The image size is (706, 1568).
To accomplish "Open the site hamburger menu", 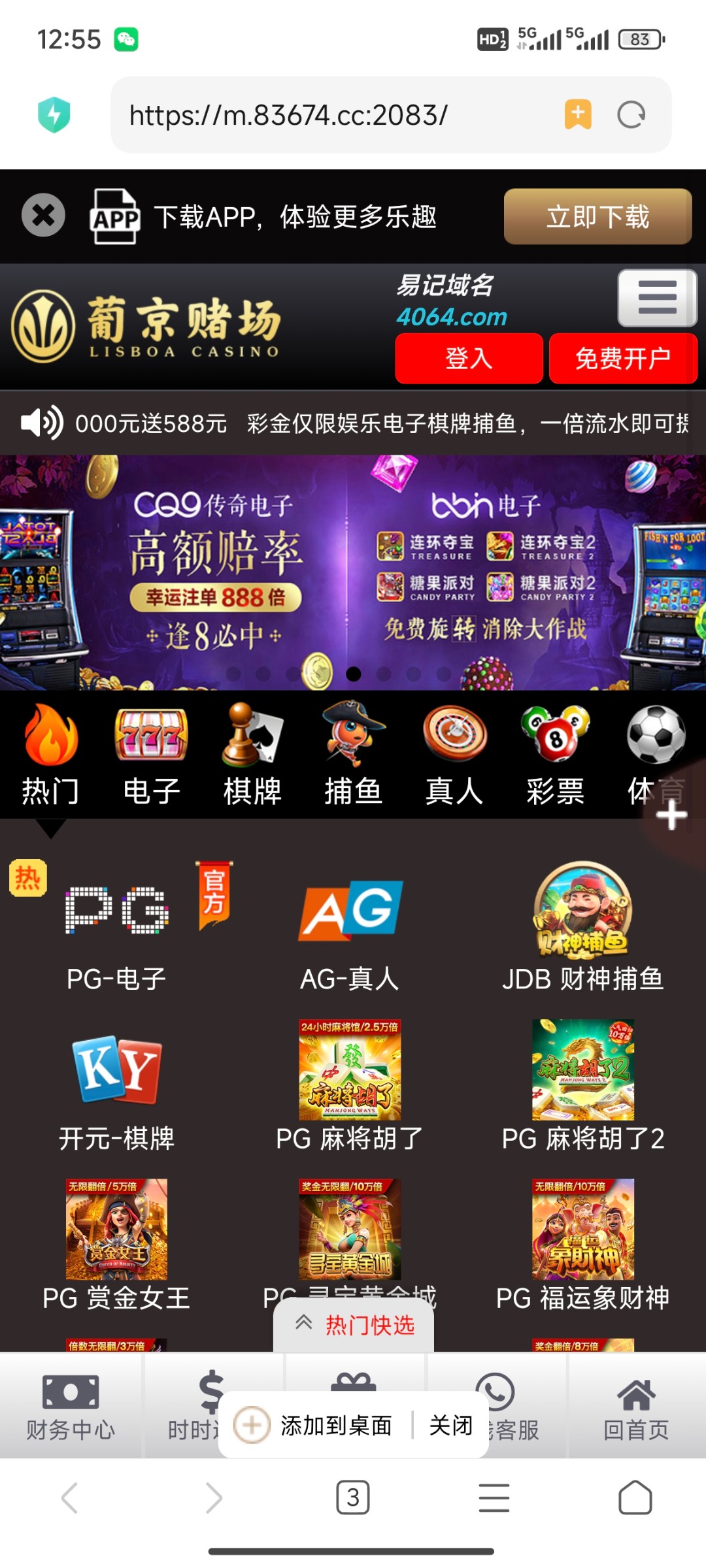I will coord(656,298).
